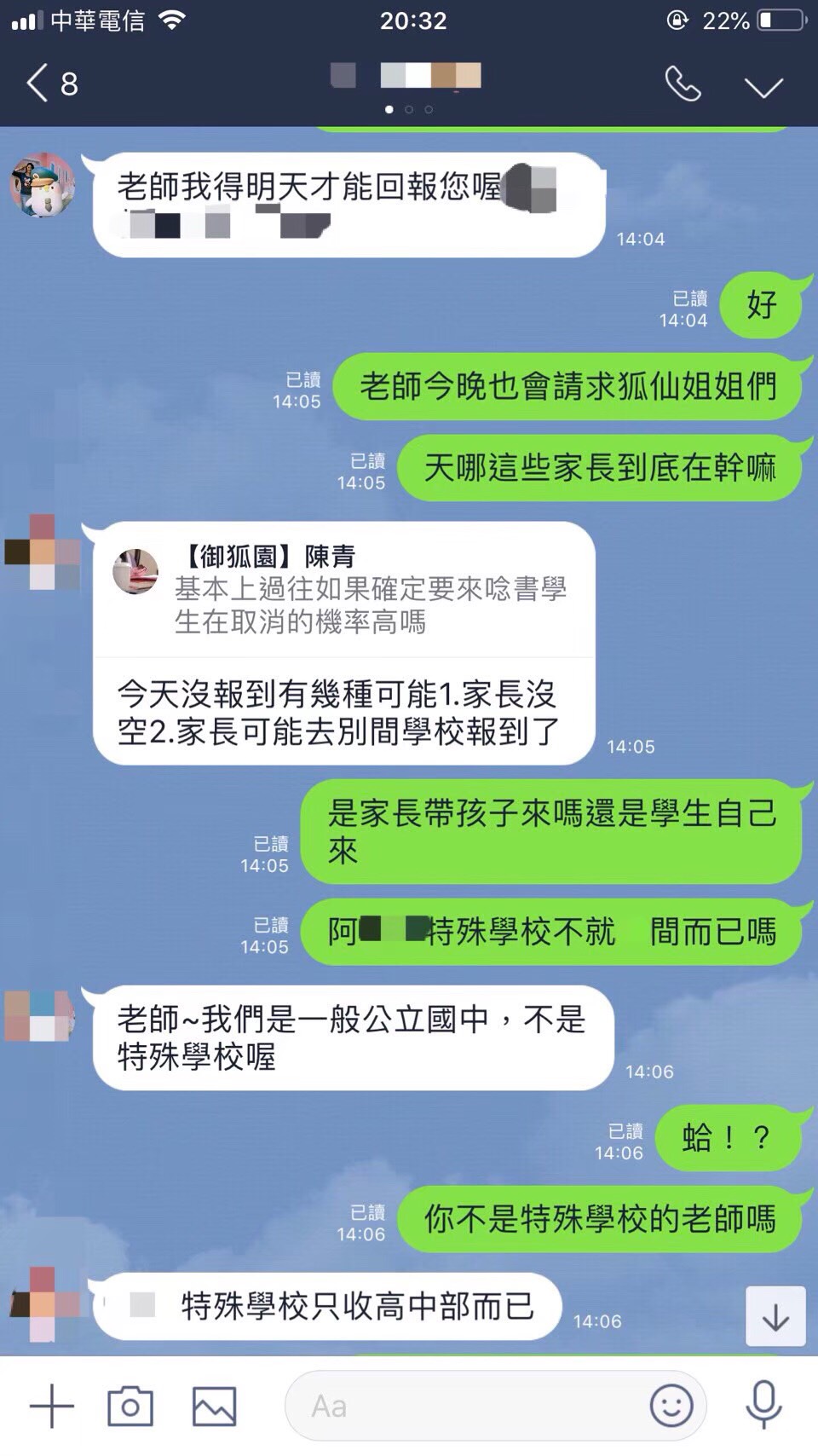Record a voice message
This screenshot has height=1456, width=818.
[x=763, y=1406]
